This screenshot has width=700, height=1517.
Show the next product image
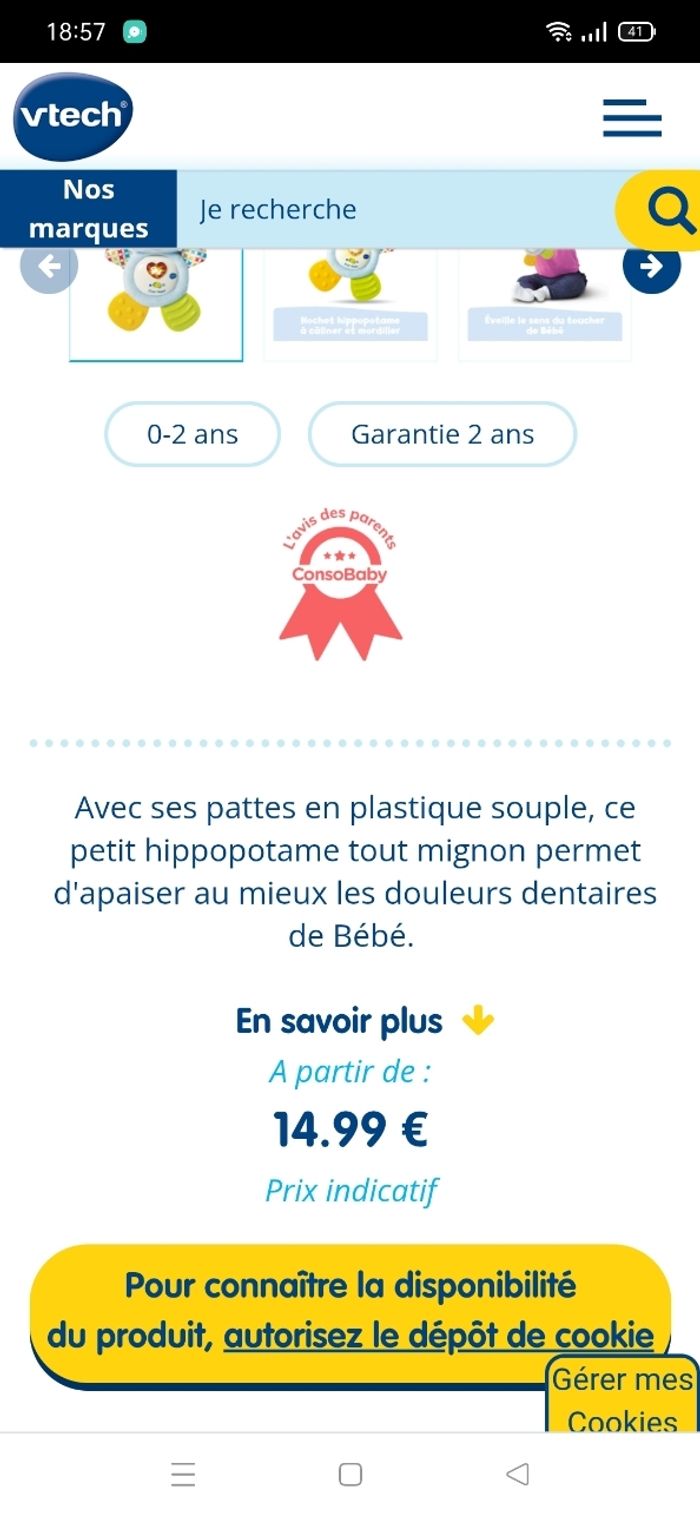click(651, 266)
